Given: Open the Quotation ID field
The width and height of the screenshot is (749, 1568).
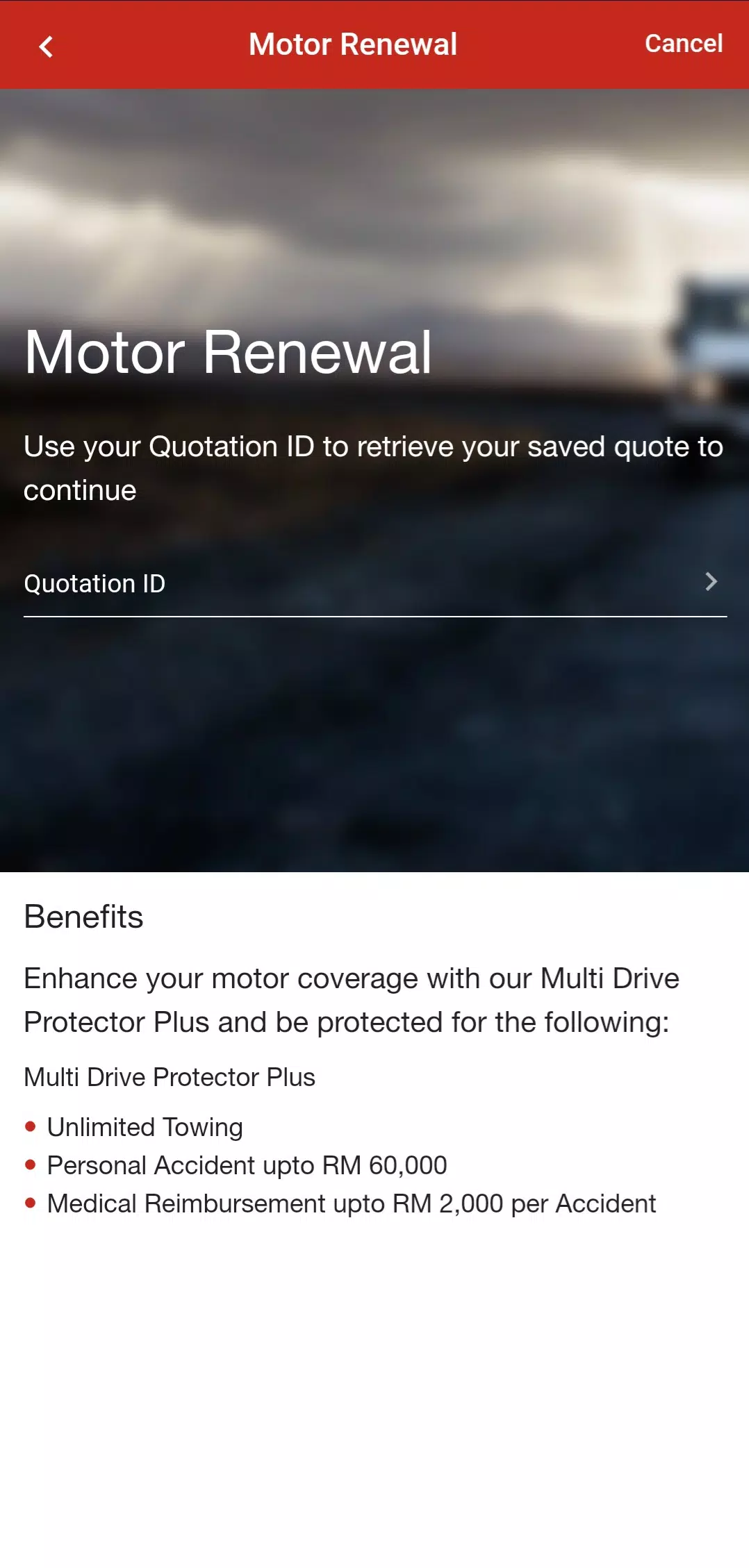Looking at the screenshot, I should [x=374, y=583].
